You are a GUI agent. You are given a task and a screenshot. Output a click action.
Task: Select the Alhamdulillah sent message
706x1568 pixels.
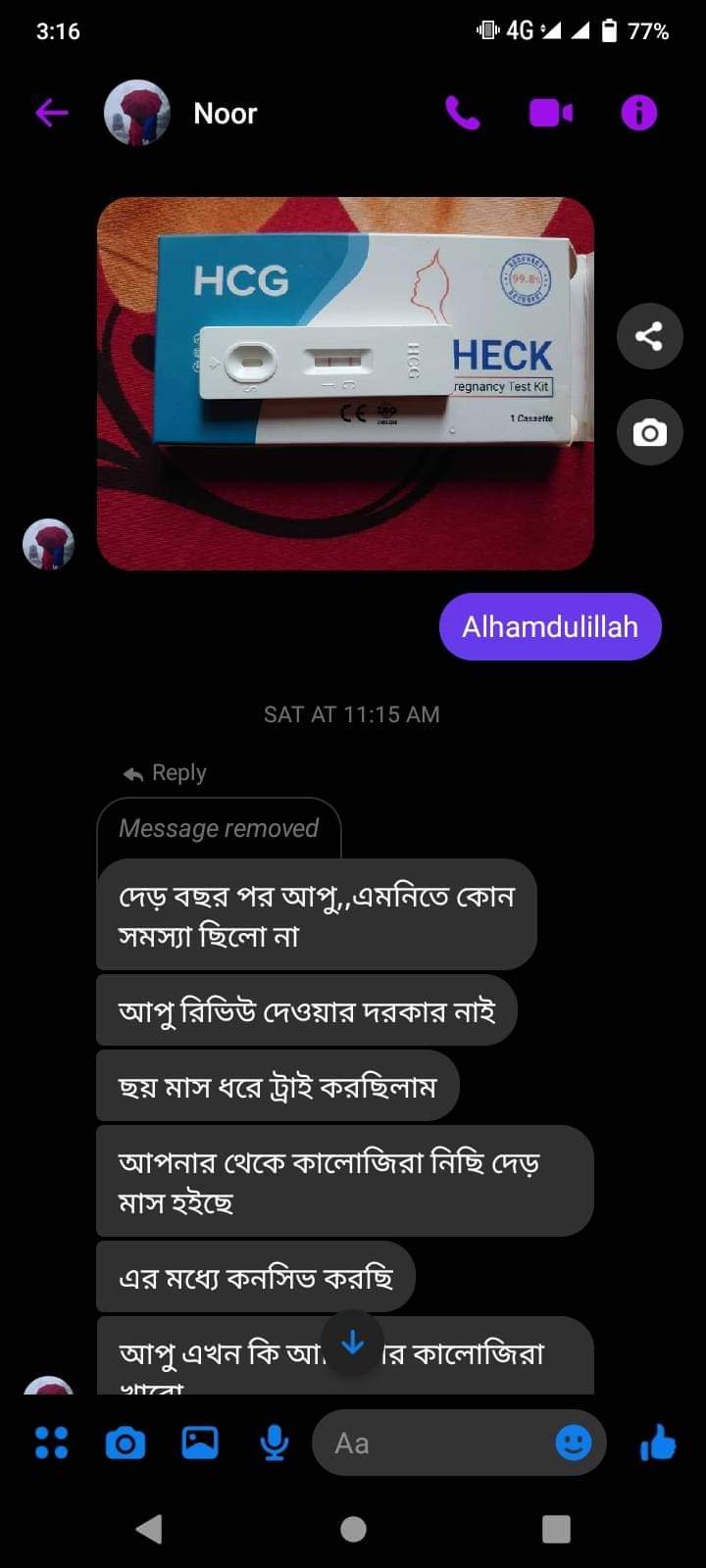(549, 626)
